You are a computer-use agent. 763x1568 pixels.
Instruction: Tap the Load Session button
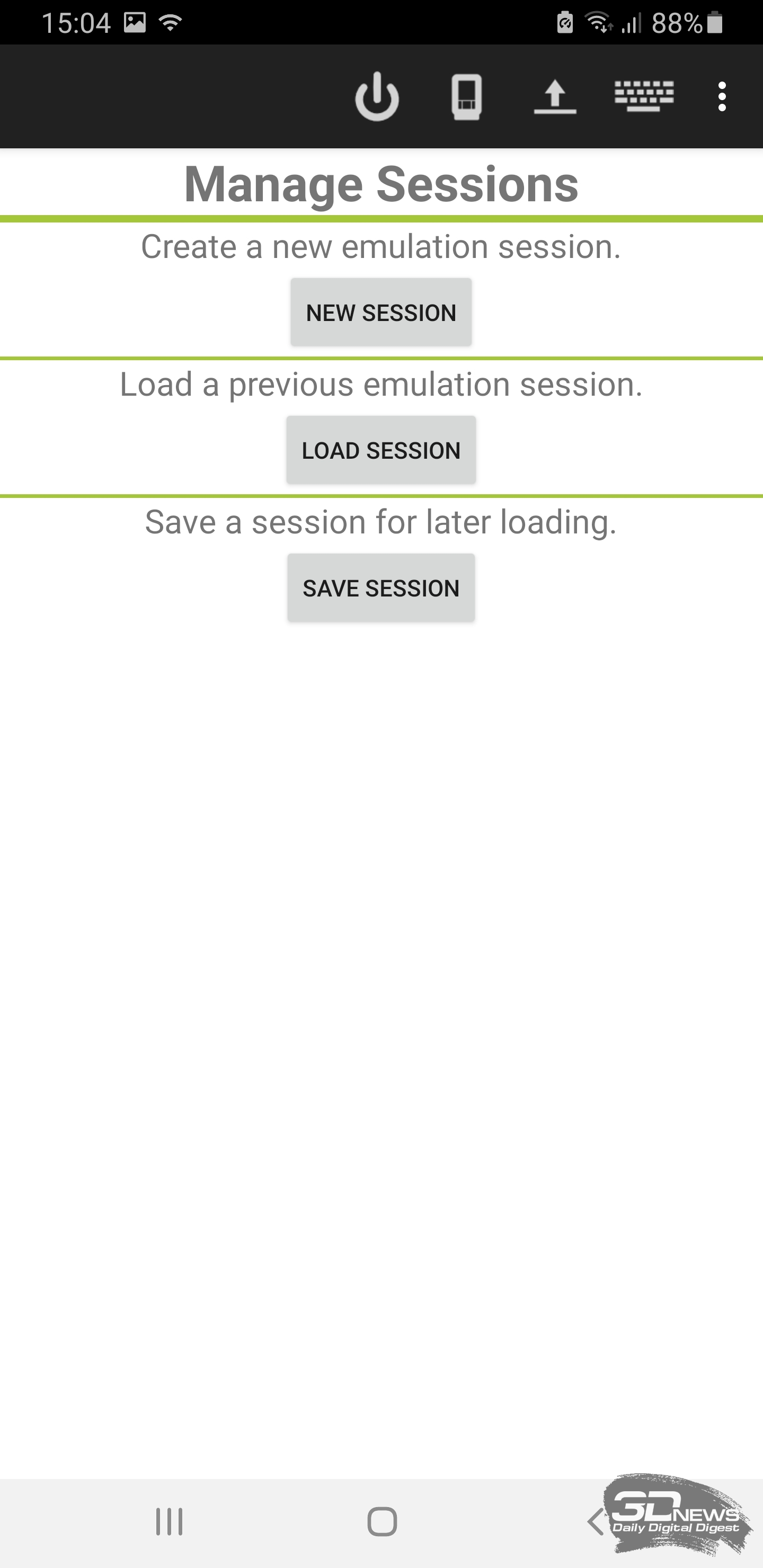point(381,450)
